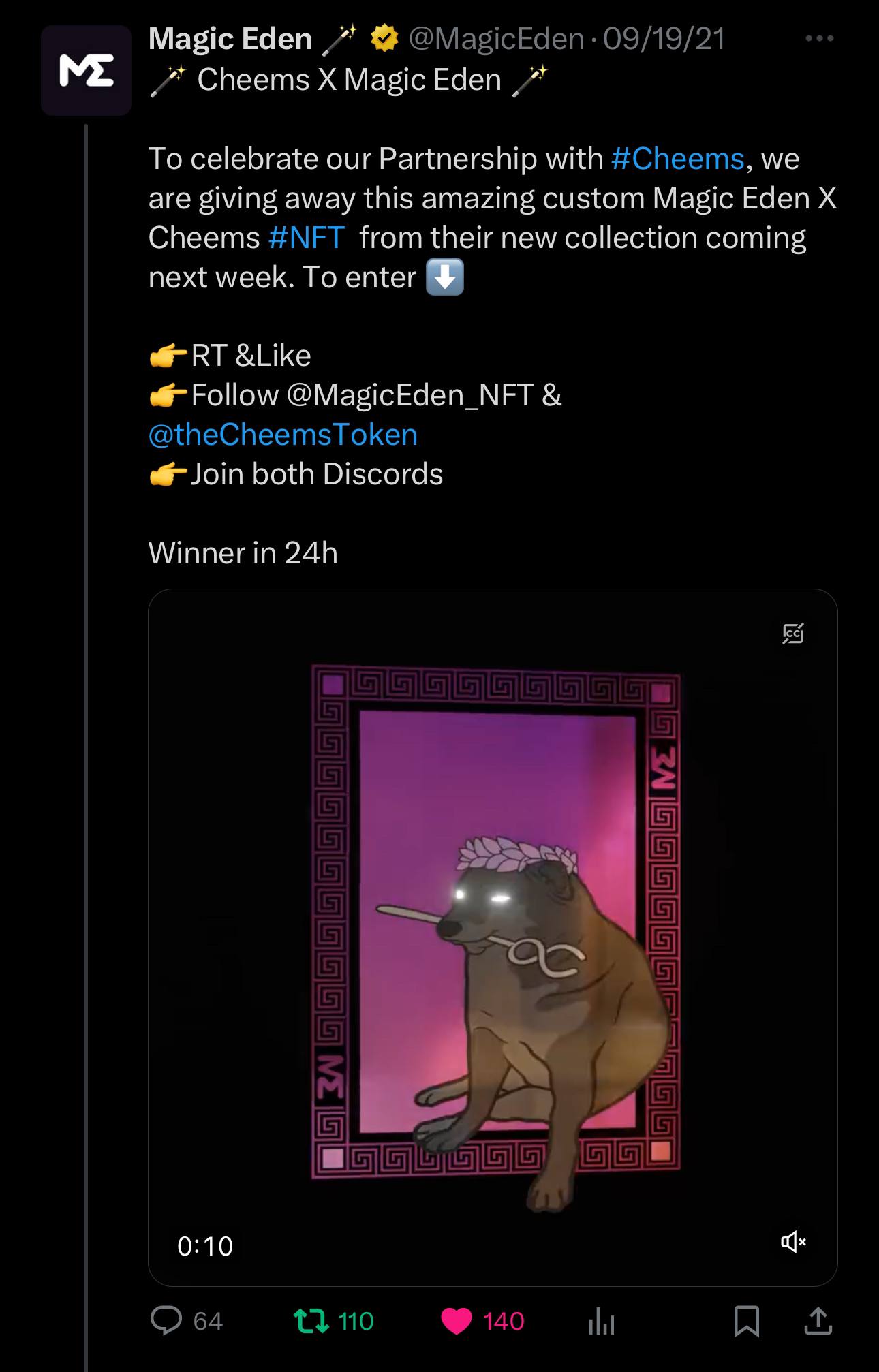Open the tweet's three-dot overflow menu
This screenshot has height=1372, width=879.
[x=819, y=39]
